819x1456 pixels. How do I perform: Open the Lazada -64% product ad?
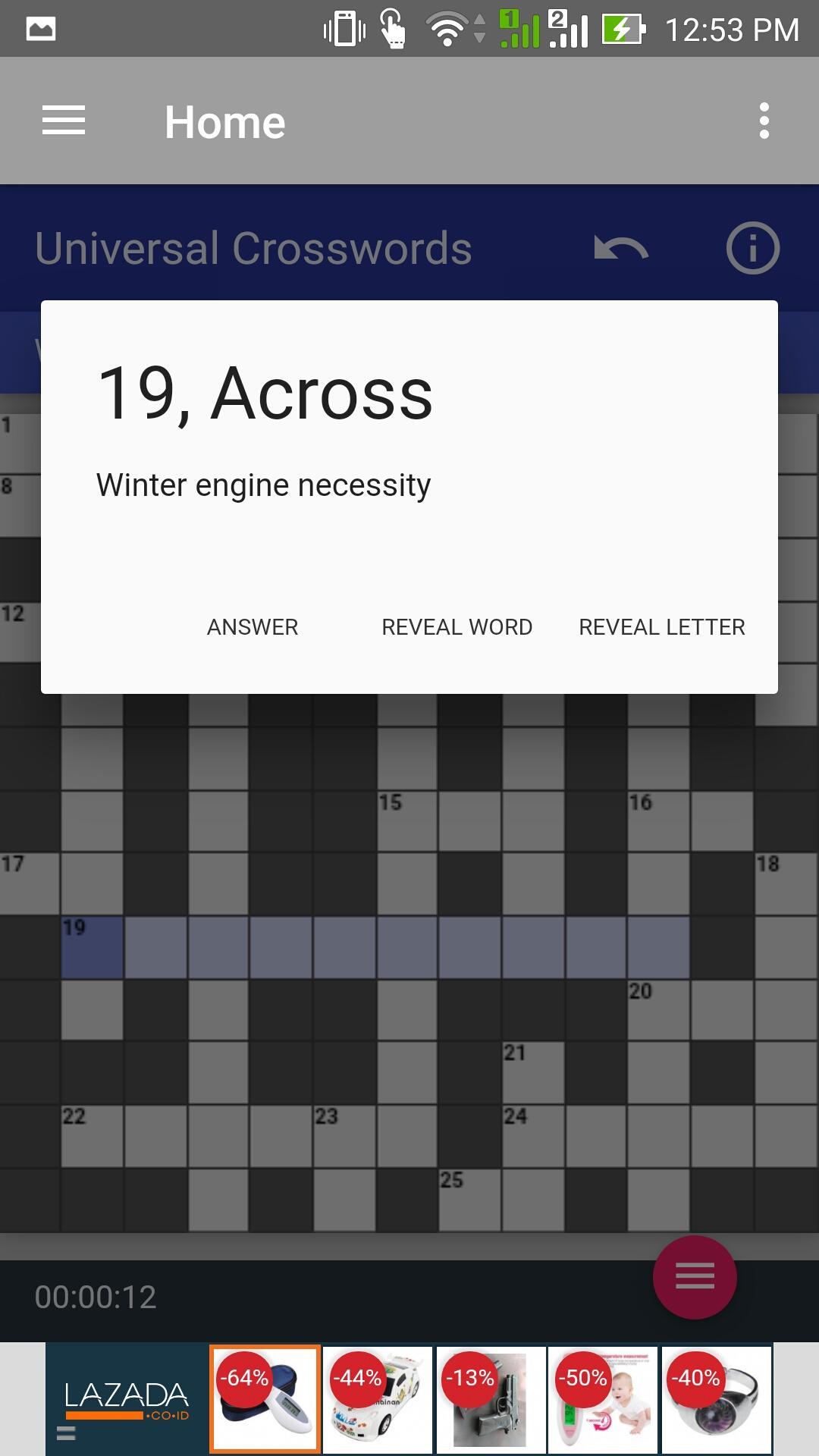click(x=265, y=1399)
